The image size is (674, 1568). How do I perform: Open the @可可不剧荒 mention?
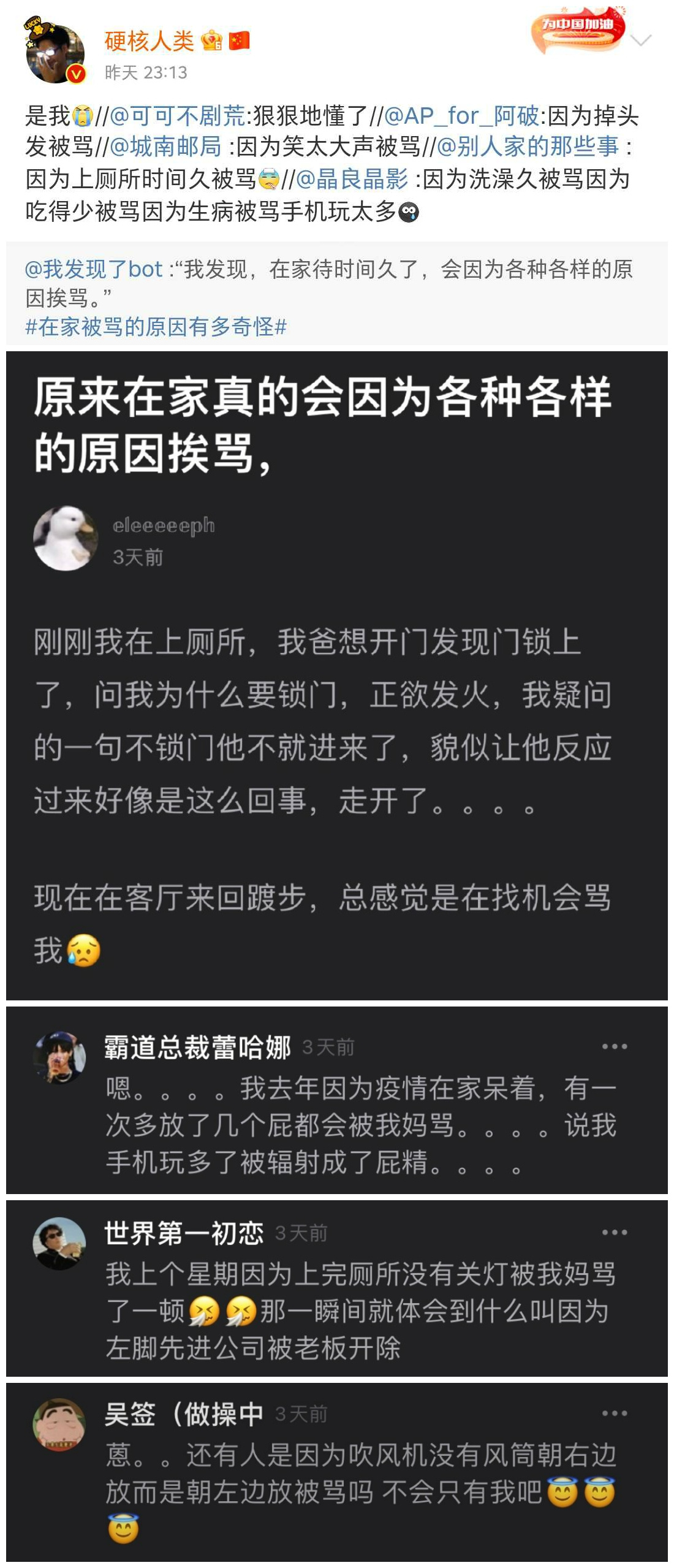pos(178,115)
